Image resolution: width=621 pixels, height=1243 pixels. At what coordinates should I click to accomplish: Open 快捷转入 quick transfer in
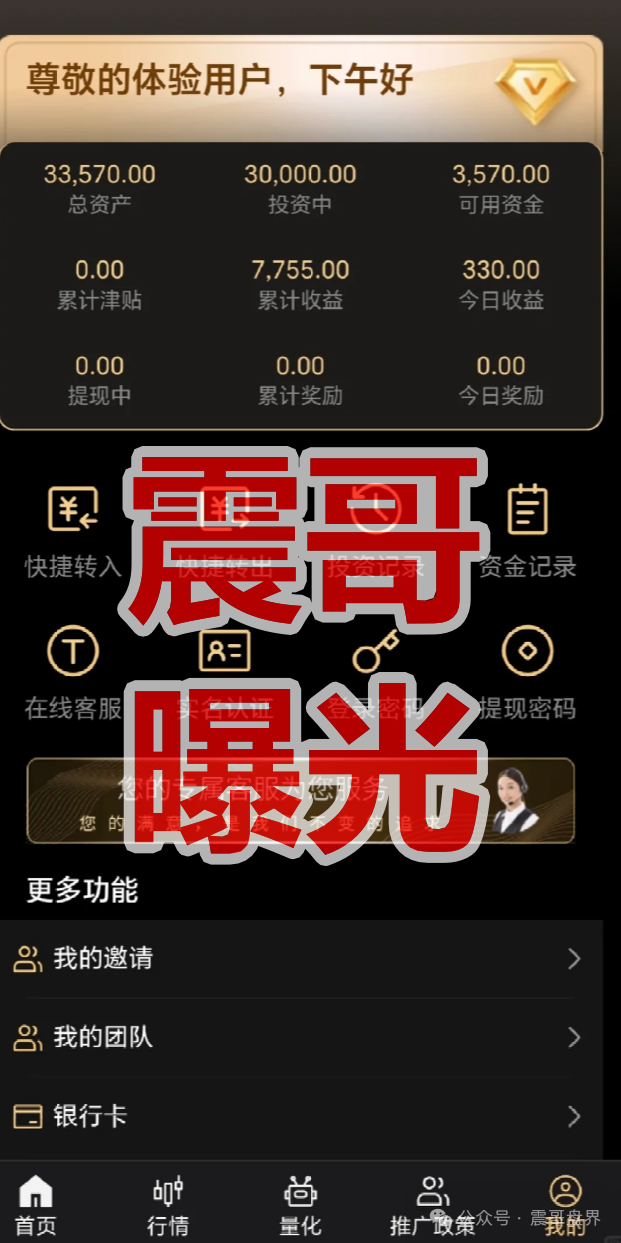pos(74,530)
